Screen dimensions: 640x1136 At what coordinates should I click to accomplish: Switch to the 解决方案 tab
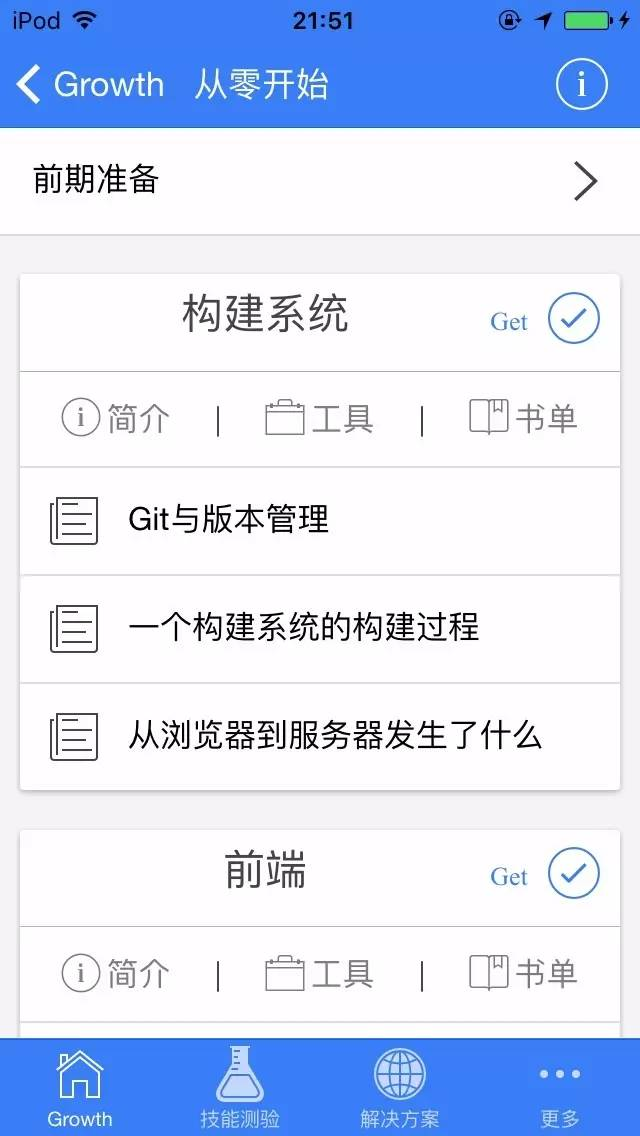pyautogui.click(x=400, y=1088)
